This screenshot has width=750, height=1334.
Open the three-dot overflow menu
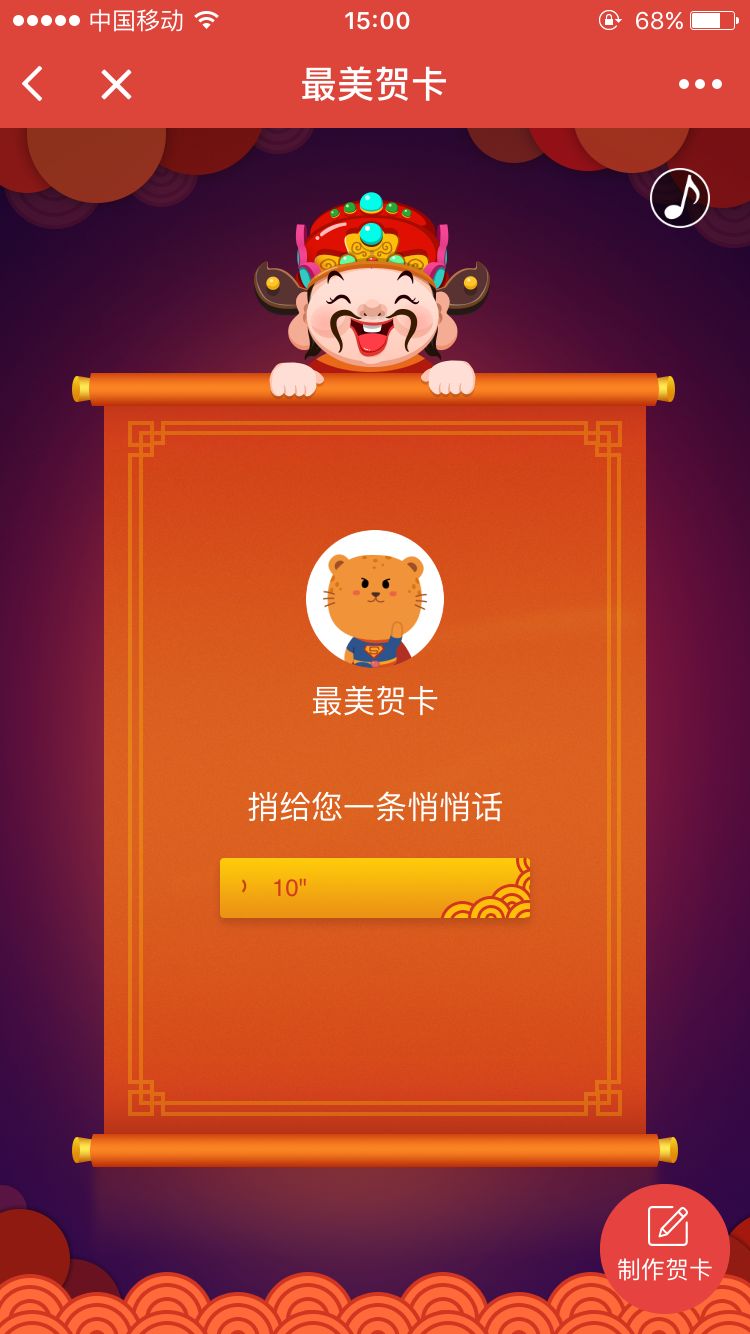700,84
